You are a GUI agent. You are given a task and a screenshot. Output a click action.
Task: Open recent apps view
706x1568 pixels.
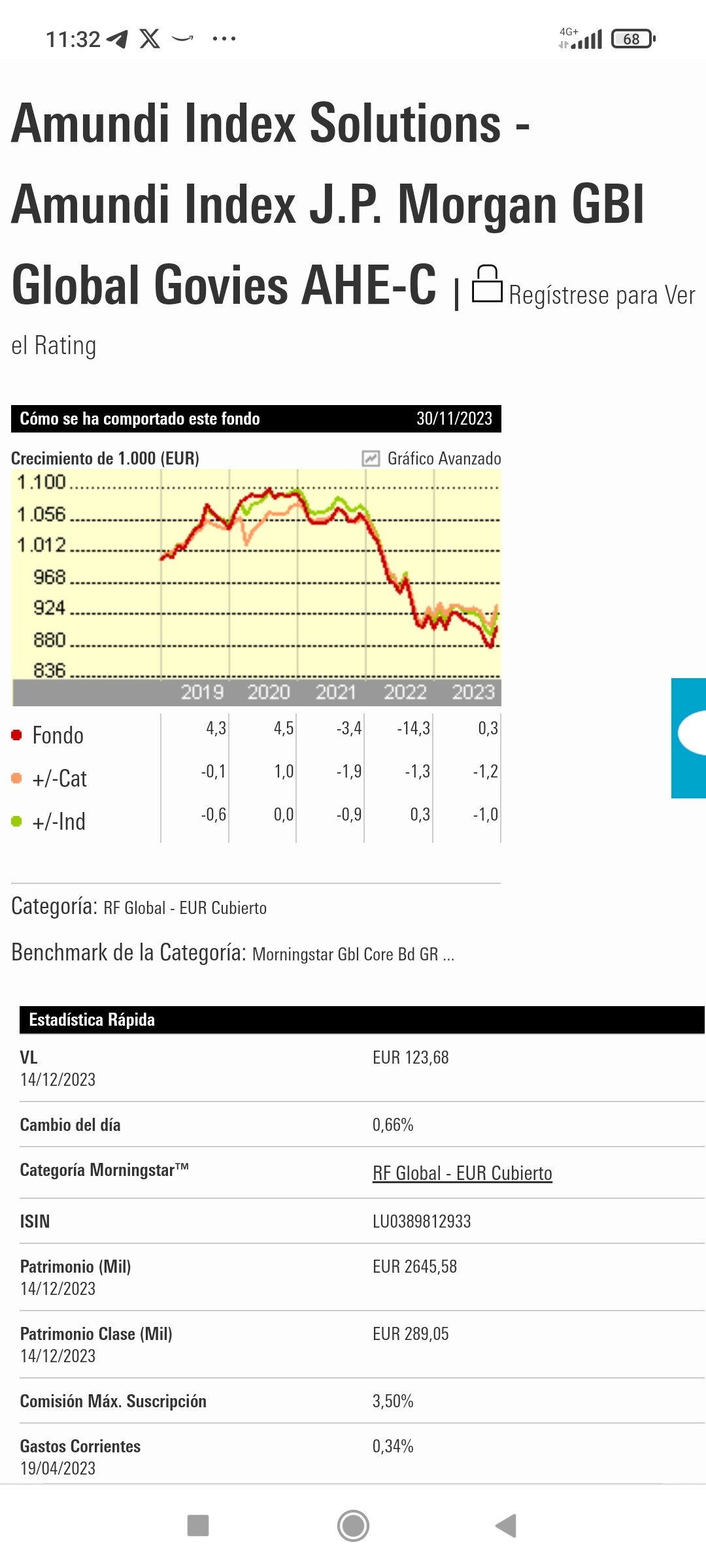point(198,1526)
